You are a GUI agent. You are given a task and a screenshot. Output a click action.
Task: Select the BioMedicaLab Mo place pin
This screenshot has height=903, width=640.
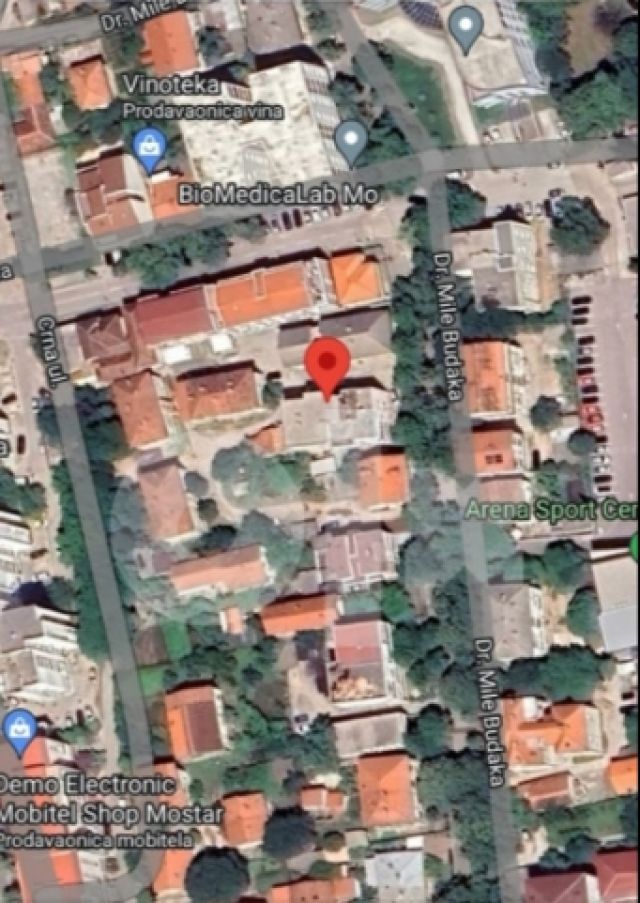click(350, 141)
